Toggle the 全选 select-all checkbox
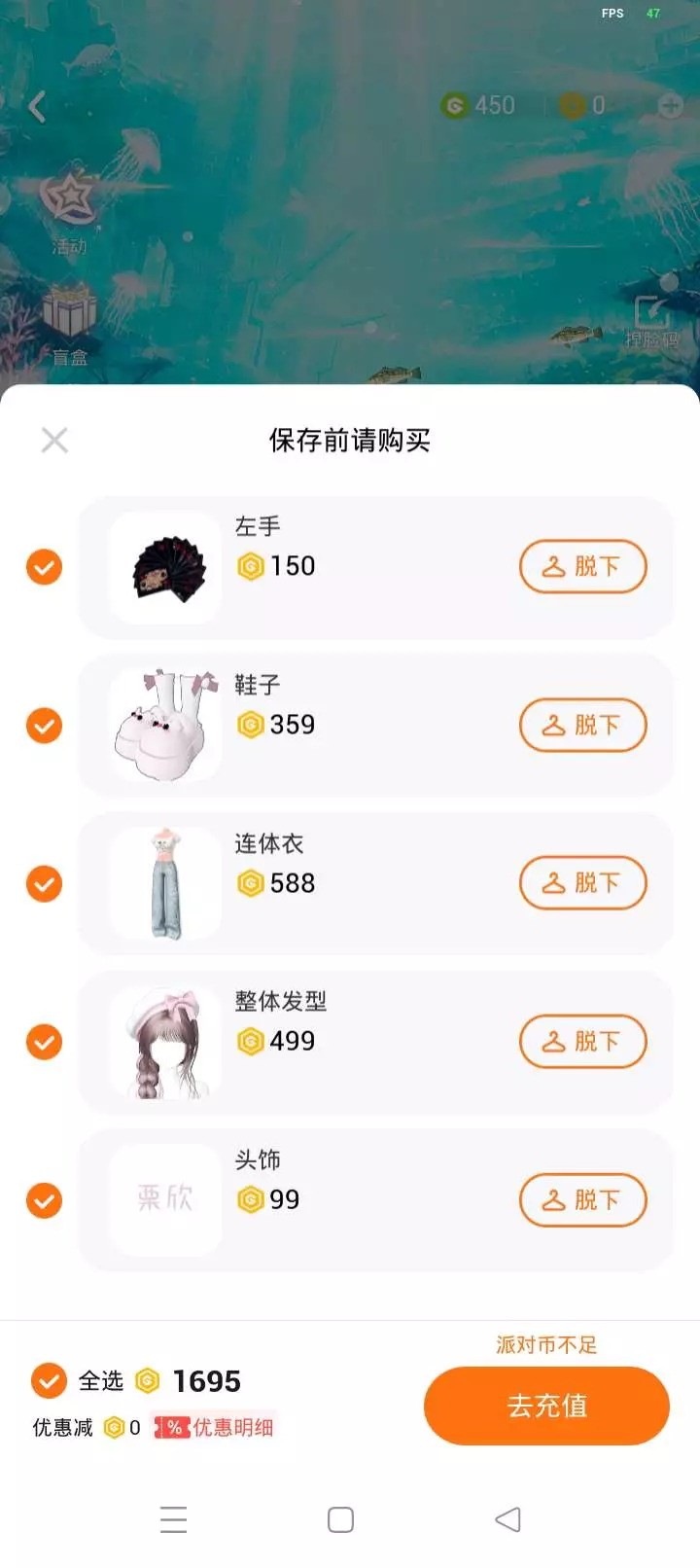 (49, 1380)
